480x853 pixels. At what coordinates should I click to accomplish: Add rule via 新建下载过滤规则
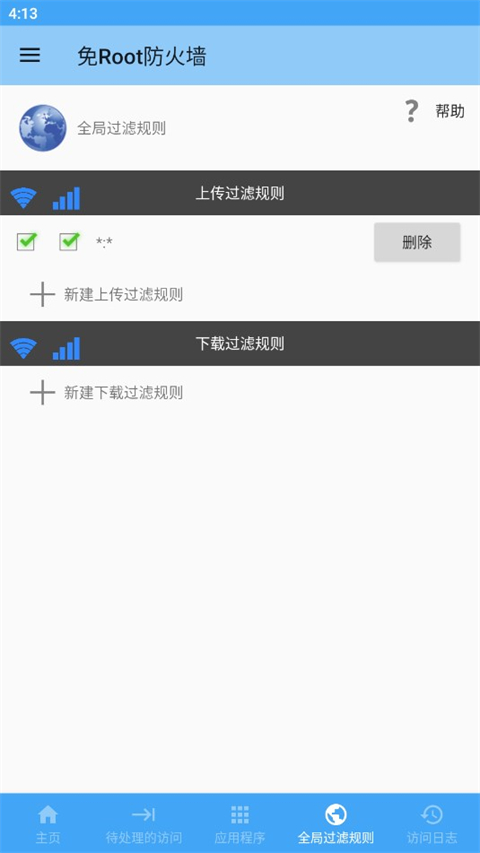point(106,393)
